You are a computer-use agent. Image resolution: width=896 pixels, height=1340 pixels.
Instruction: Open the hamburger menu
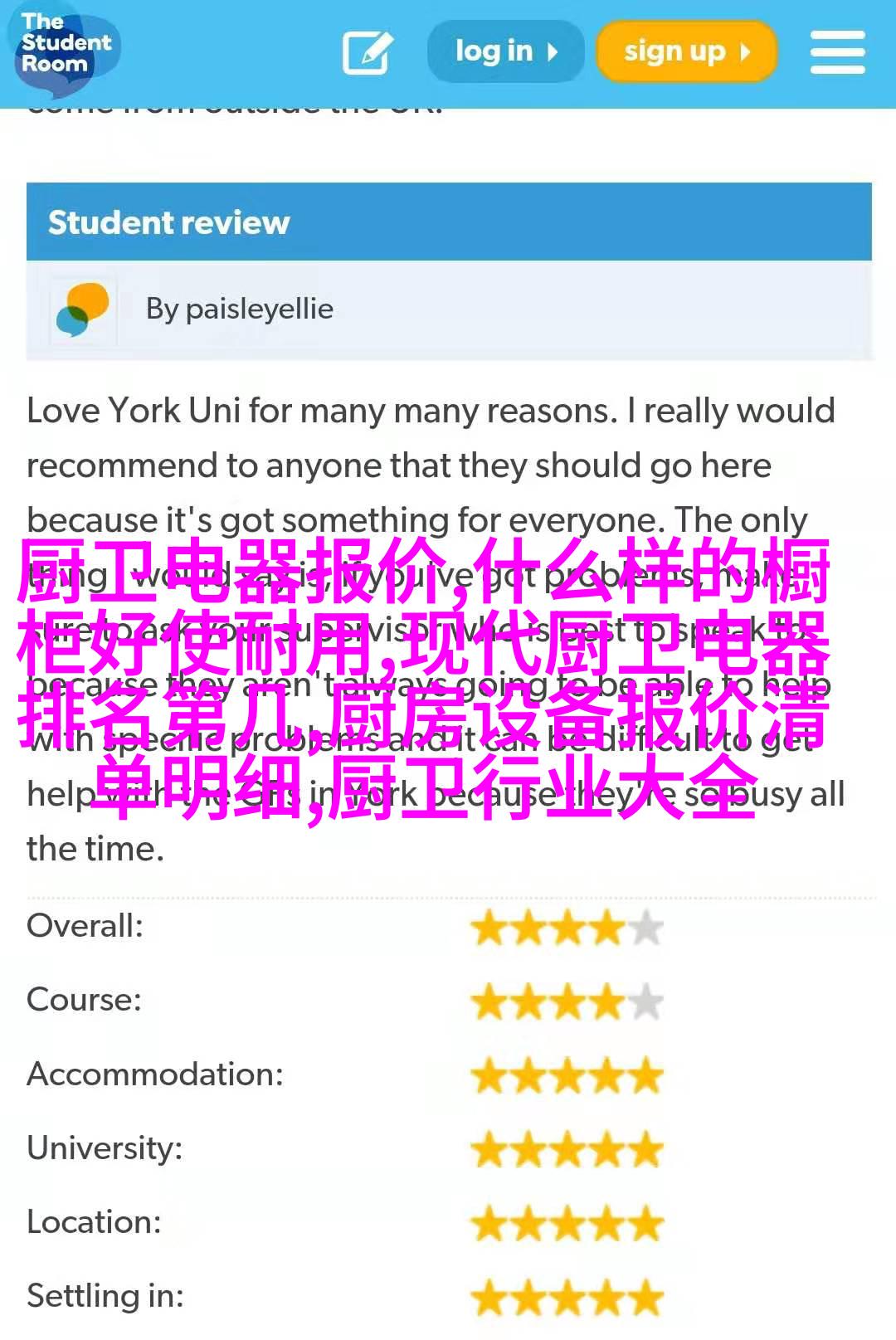coord(837,52)
